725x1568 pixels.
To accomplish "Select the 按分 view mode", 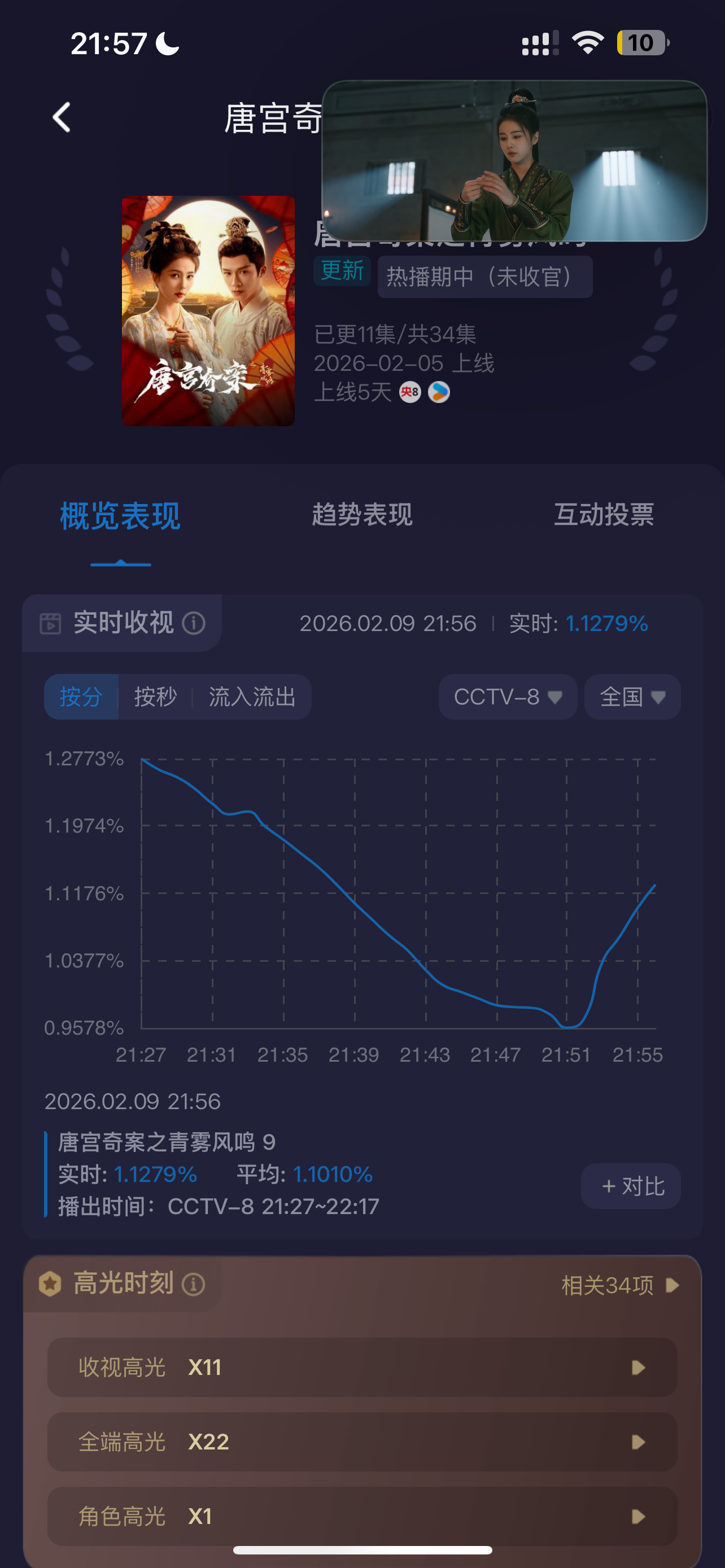I will [81, 698].
